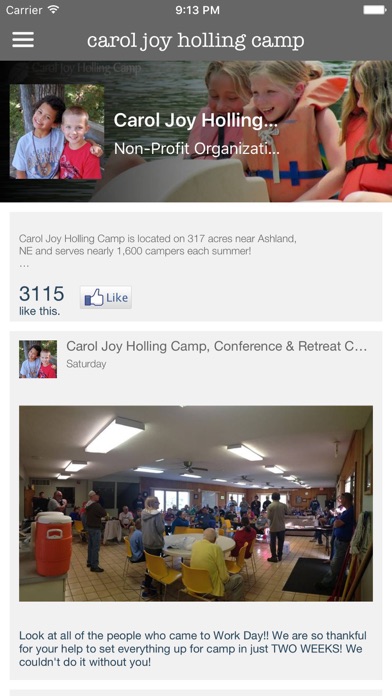Screen dimensions: 392x696
Task: Open the hamburger menu
Action: (23, 40)
